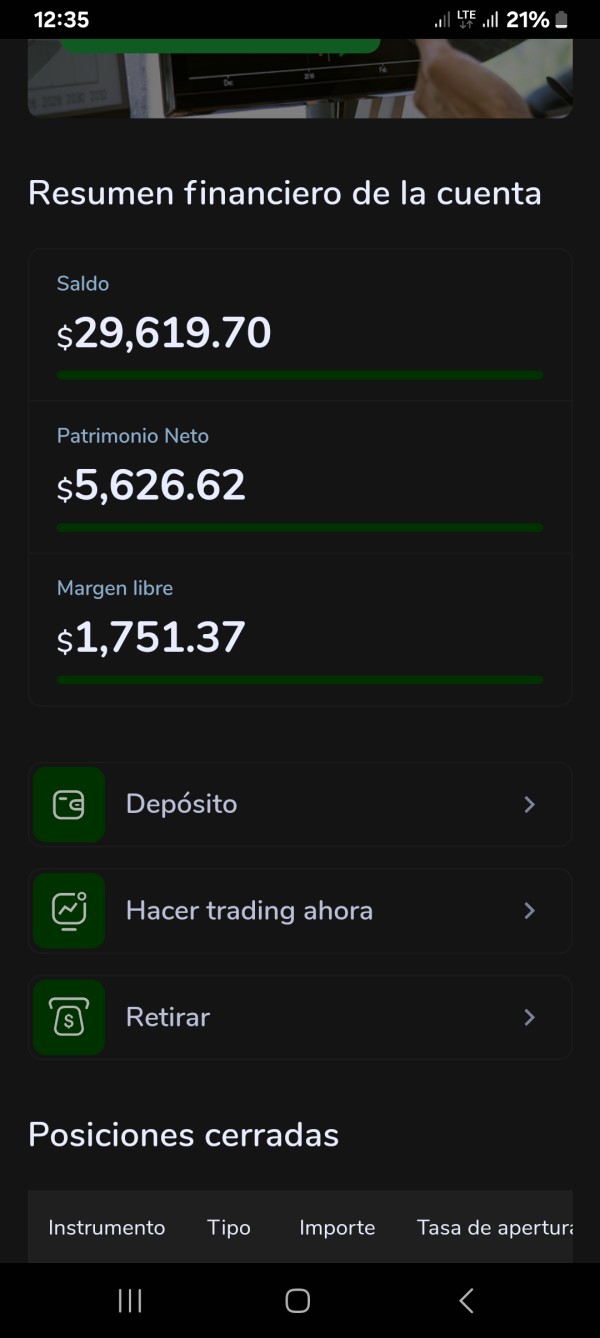Select Hacer trading ahora
600x1338 pixels.
[300, 911]
